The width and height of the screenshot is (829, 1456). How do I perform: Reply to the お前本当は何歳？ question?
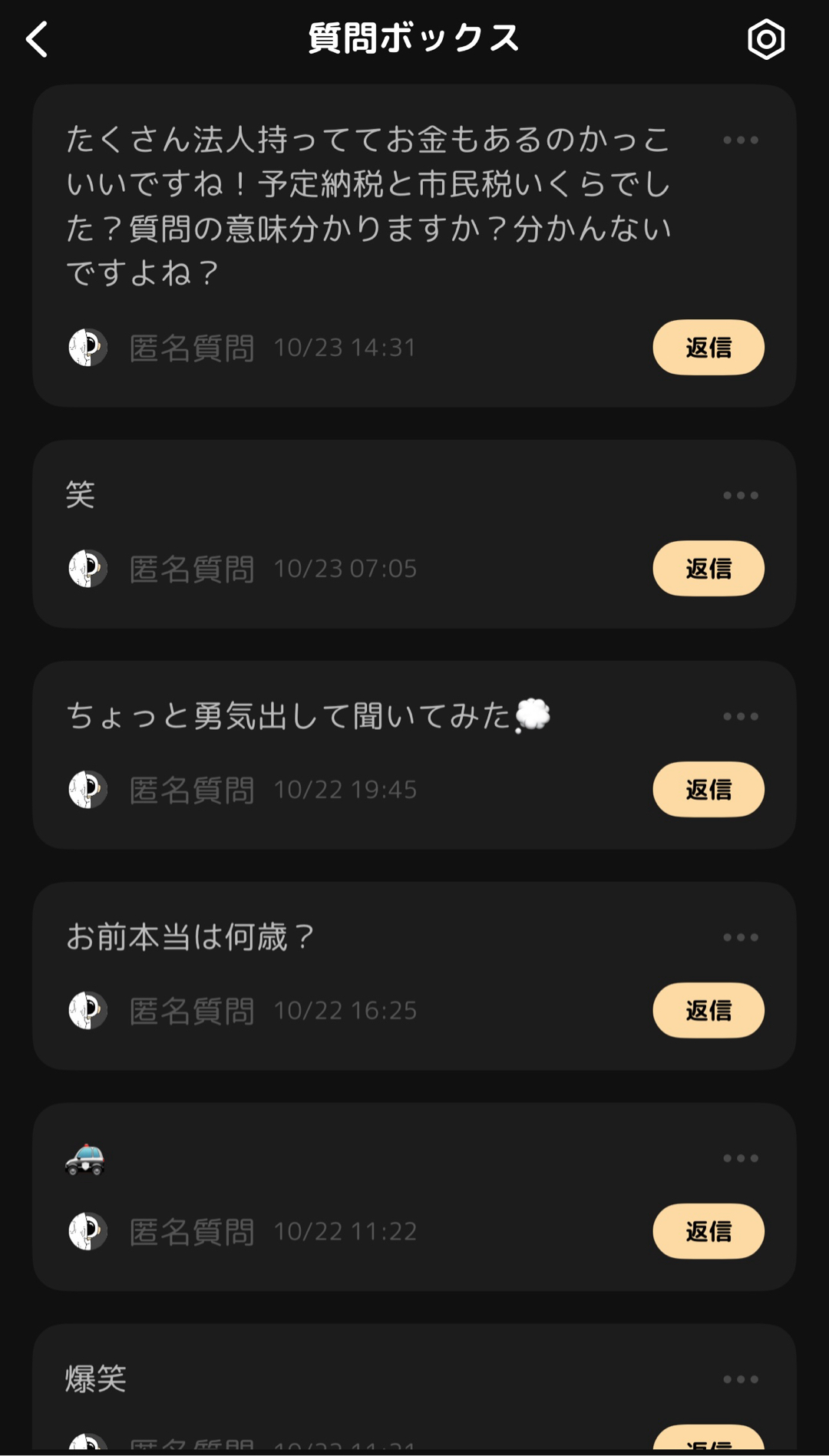click(708, 1011)
